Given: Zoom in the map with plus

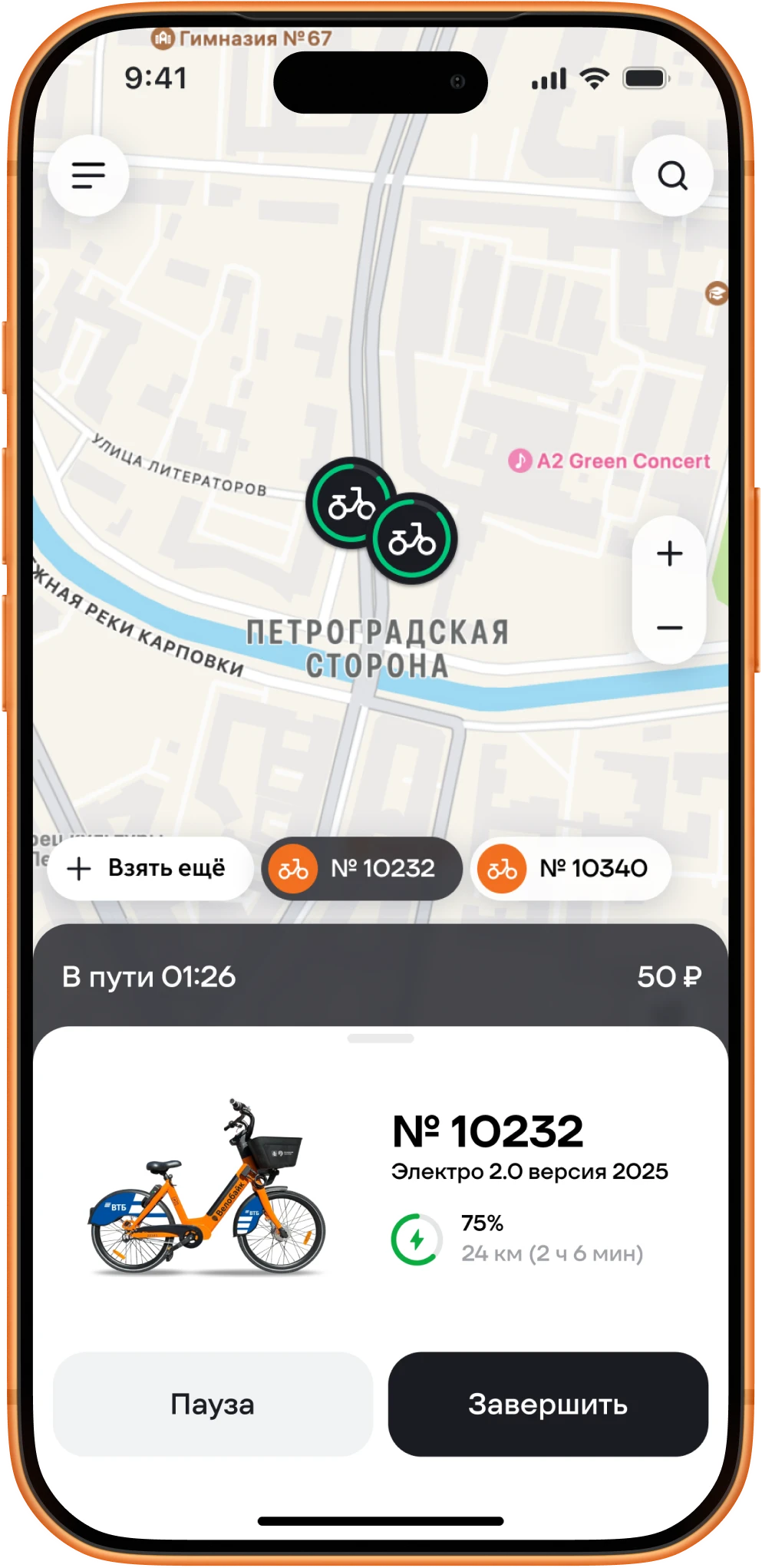Looking at the screenshot, I should (x=669, y=553).
